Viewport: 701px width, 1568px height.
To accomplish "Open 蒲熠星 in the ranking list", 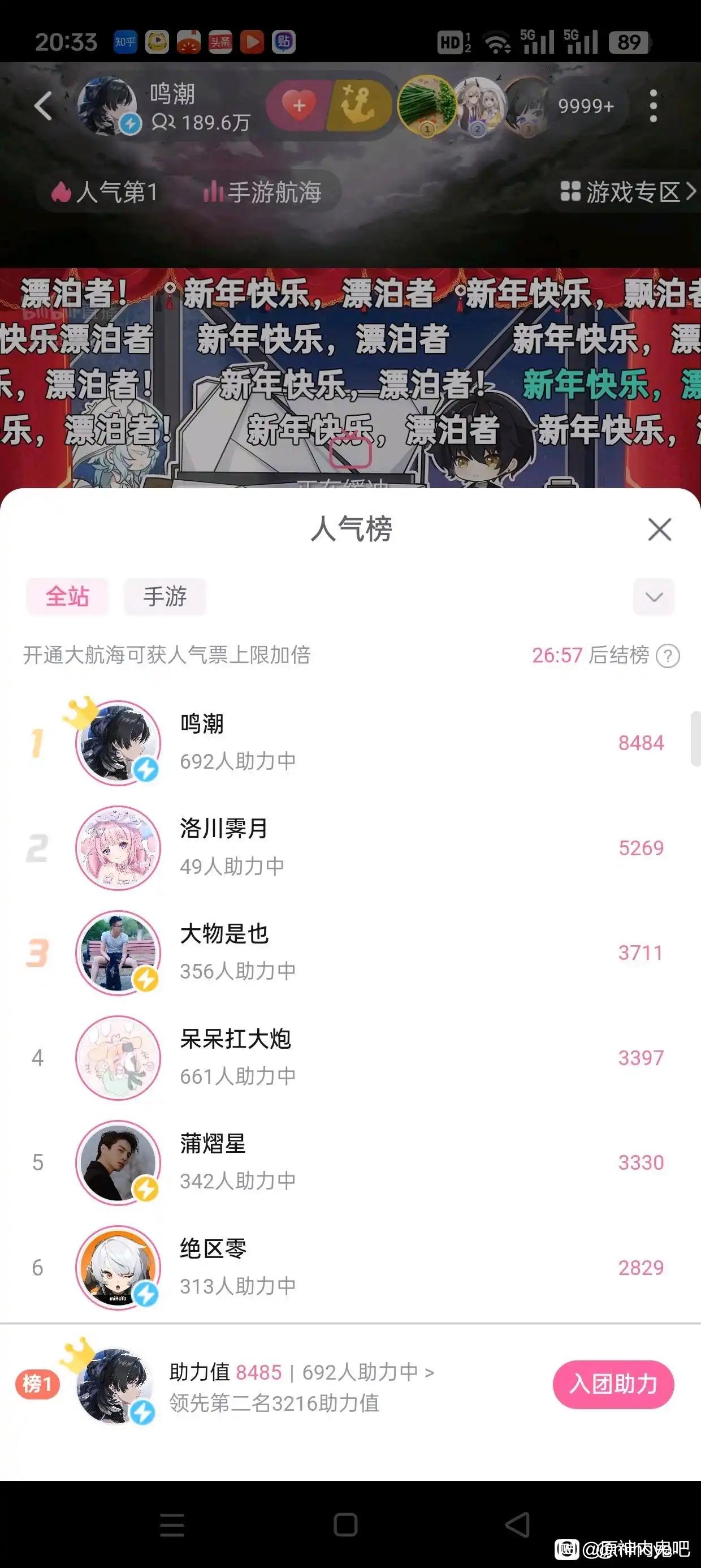I will (x=213, y=1162).
